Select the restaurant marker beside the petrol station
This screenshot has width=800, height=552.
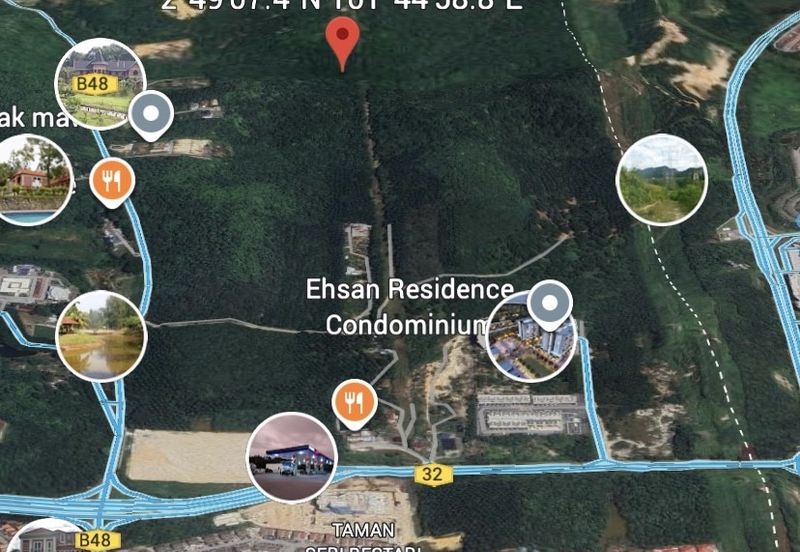pyautogui.click(x=353, y=403)
